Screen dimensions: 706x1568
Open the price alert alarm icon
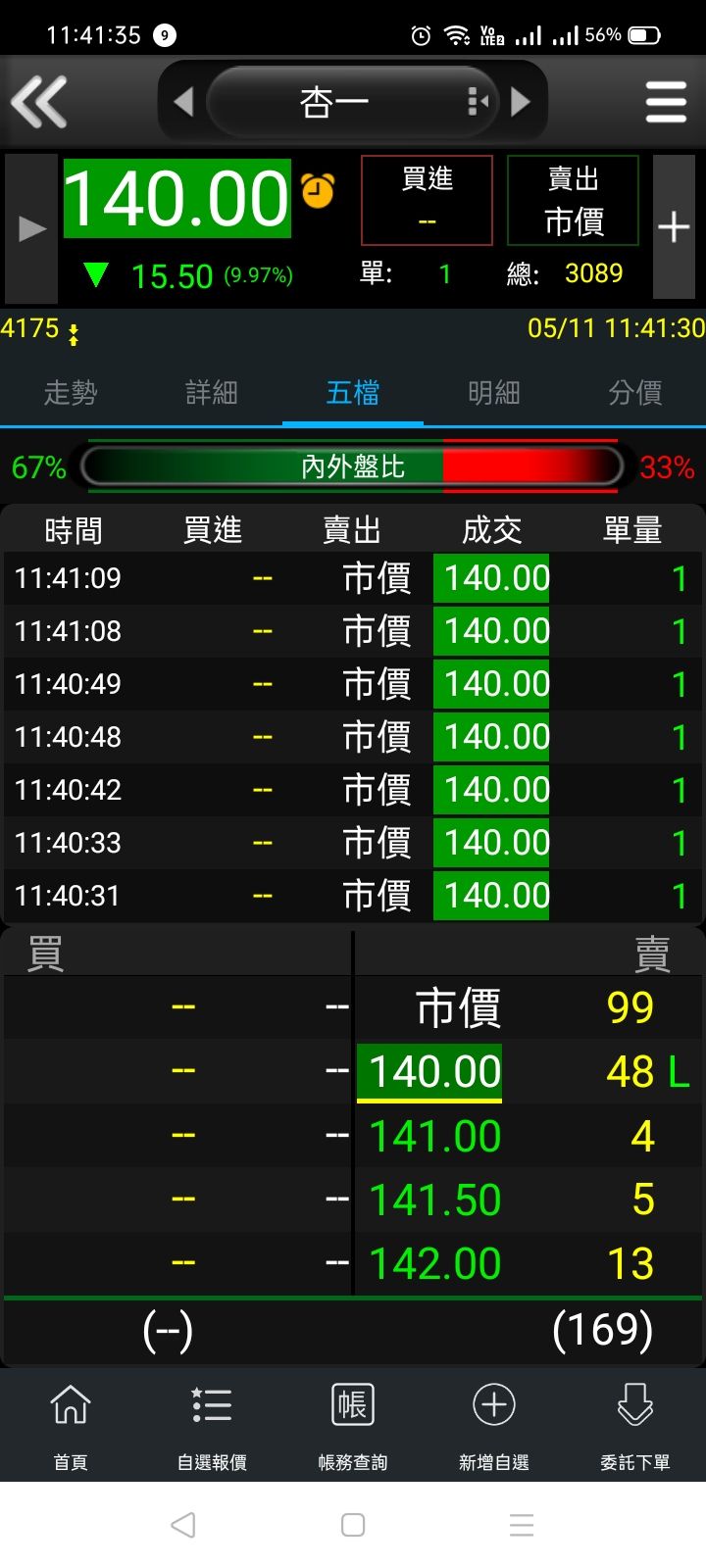click(318, 190)
